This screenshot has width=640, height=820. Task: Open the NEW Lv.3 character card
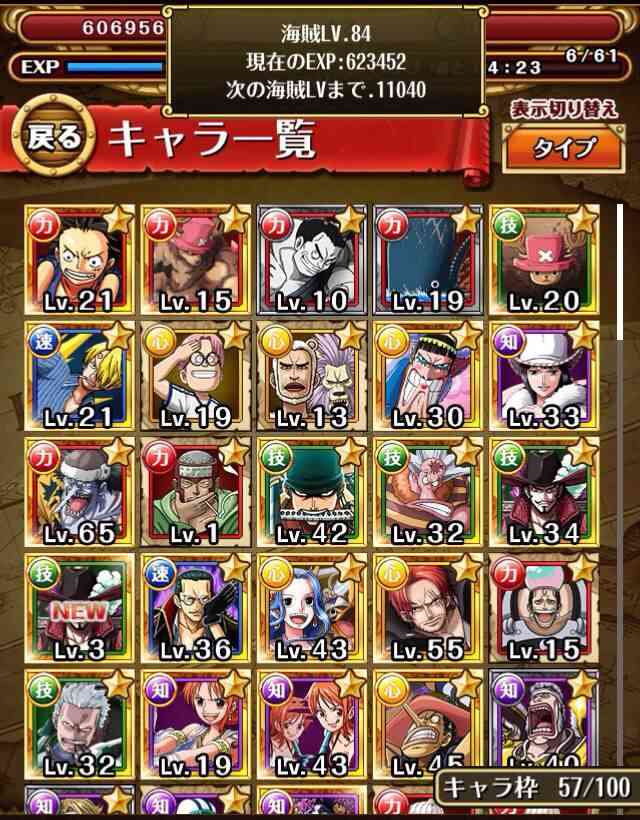79,608
